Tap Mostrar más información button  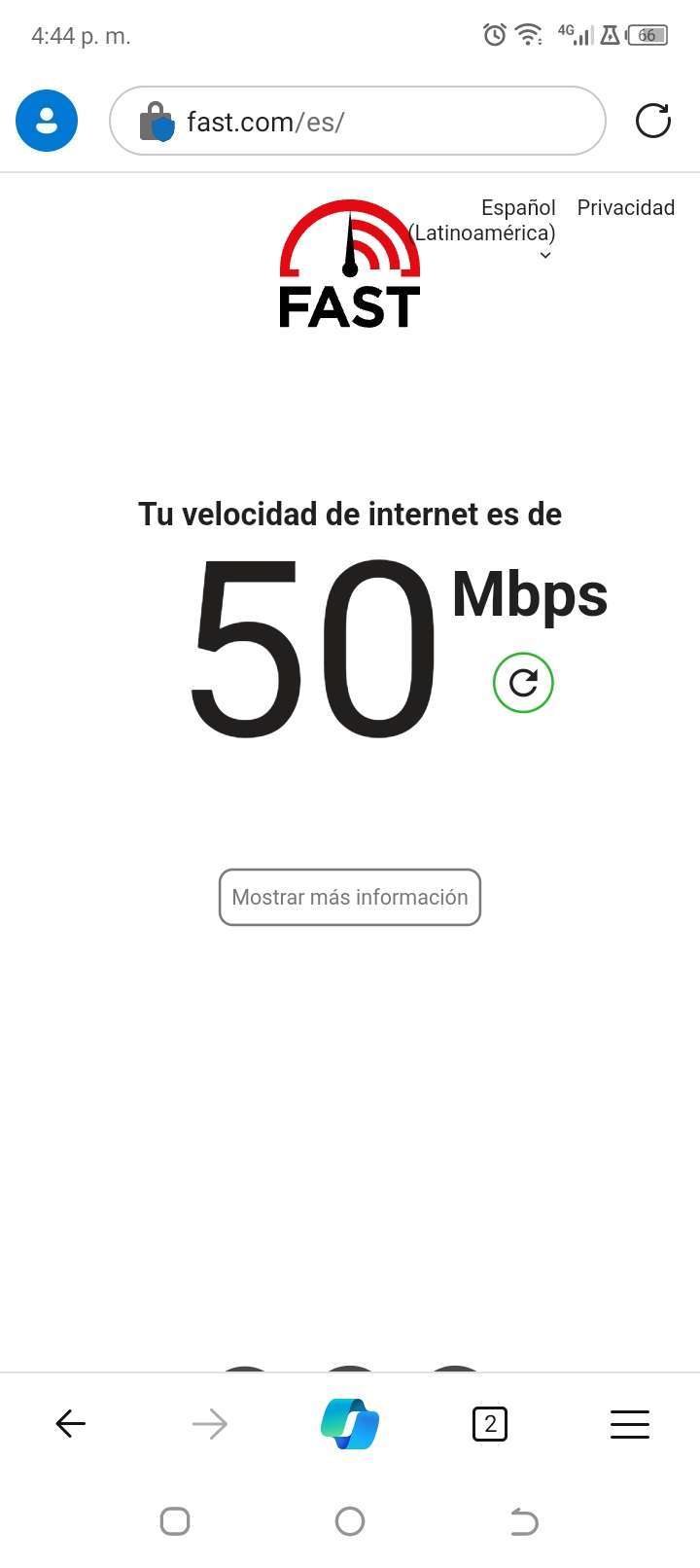(350, 897)
